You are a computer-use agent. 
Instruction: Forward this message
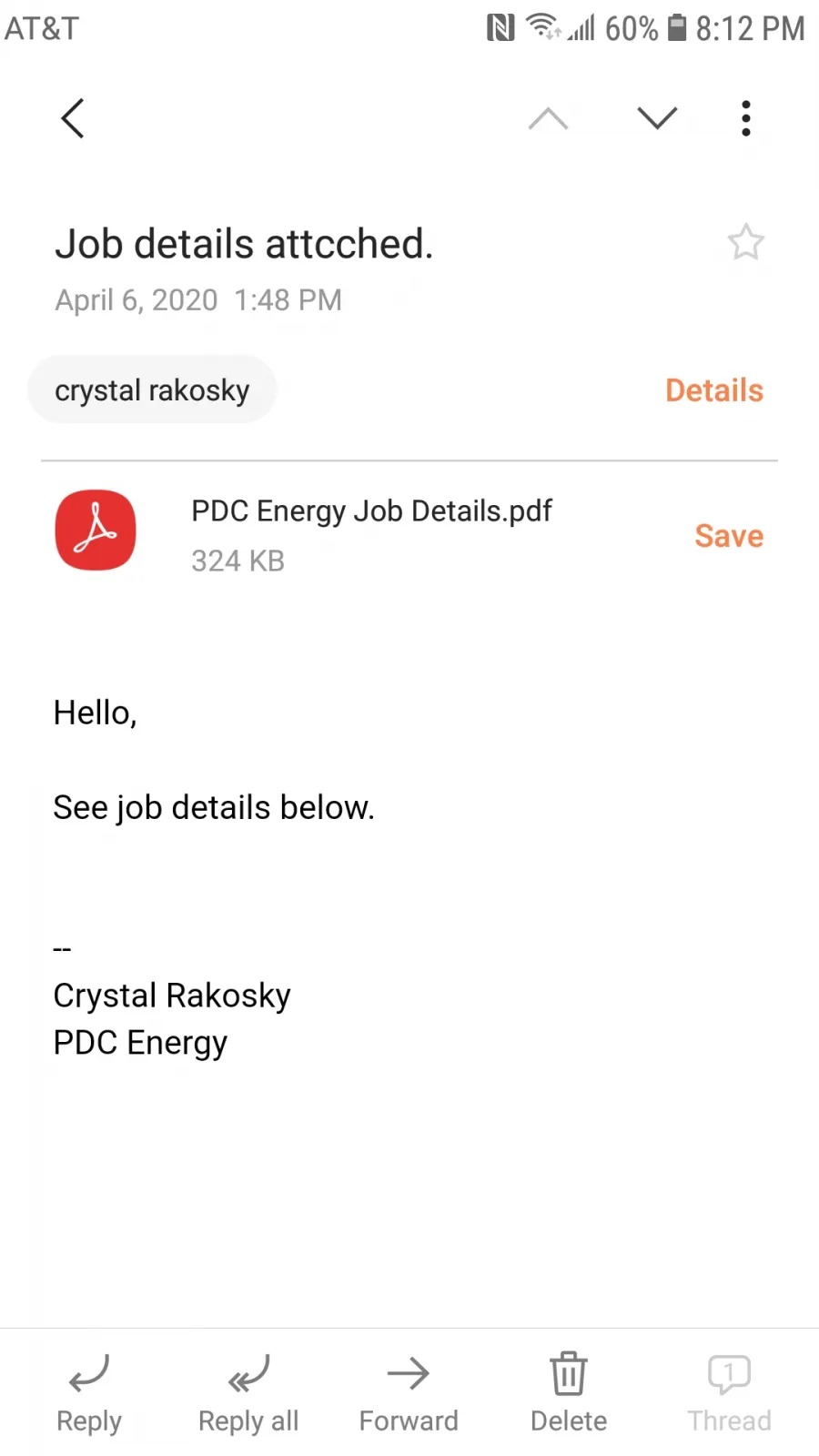coord(409,1394)
